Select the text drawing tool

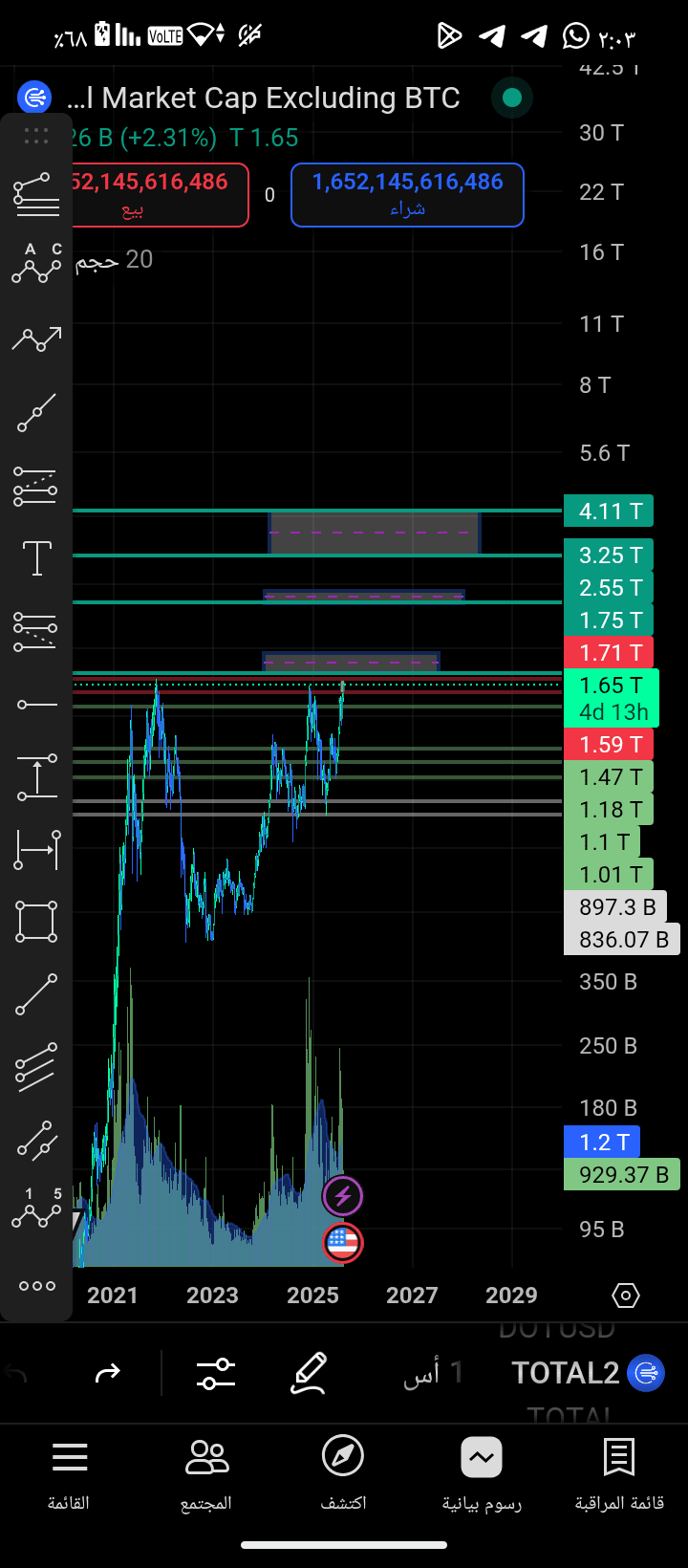click(36, 557)
